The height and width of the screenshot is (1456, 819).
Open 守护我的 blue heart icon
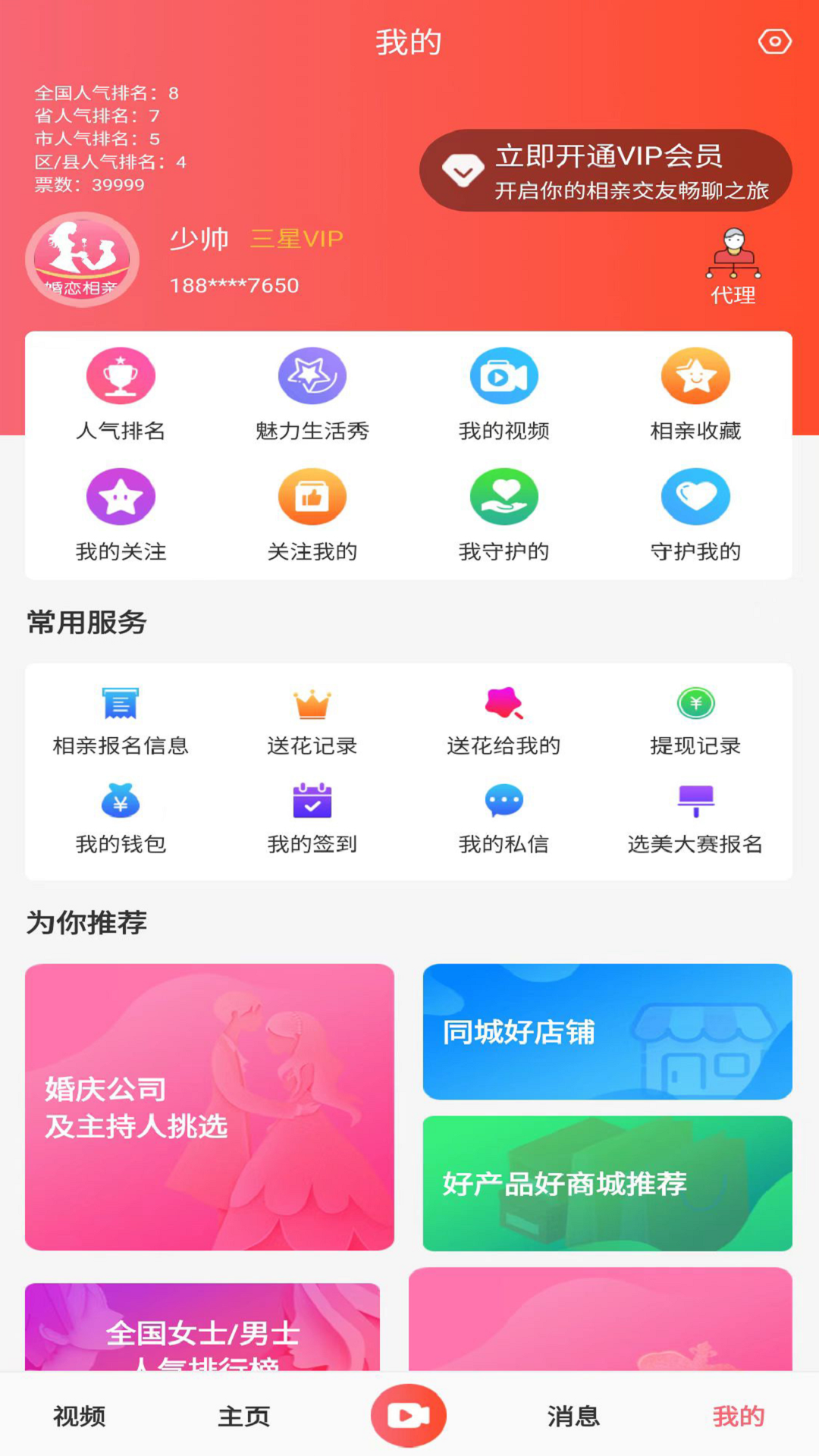coord(695,497)
